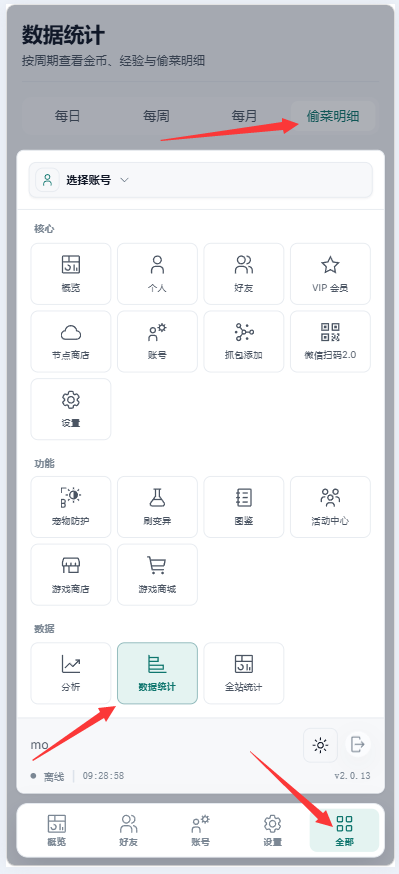Open 活动中心 tile
Viewport: 399px width, 874px height.
(330, 507)
